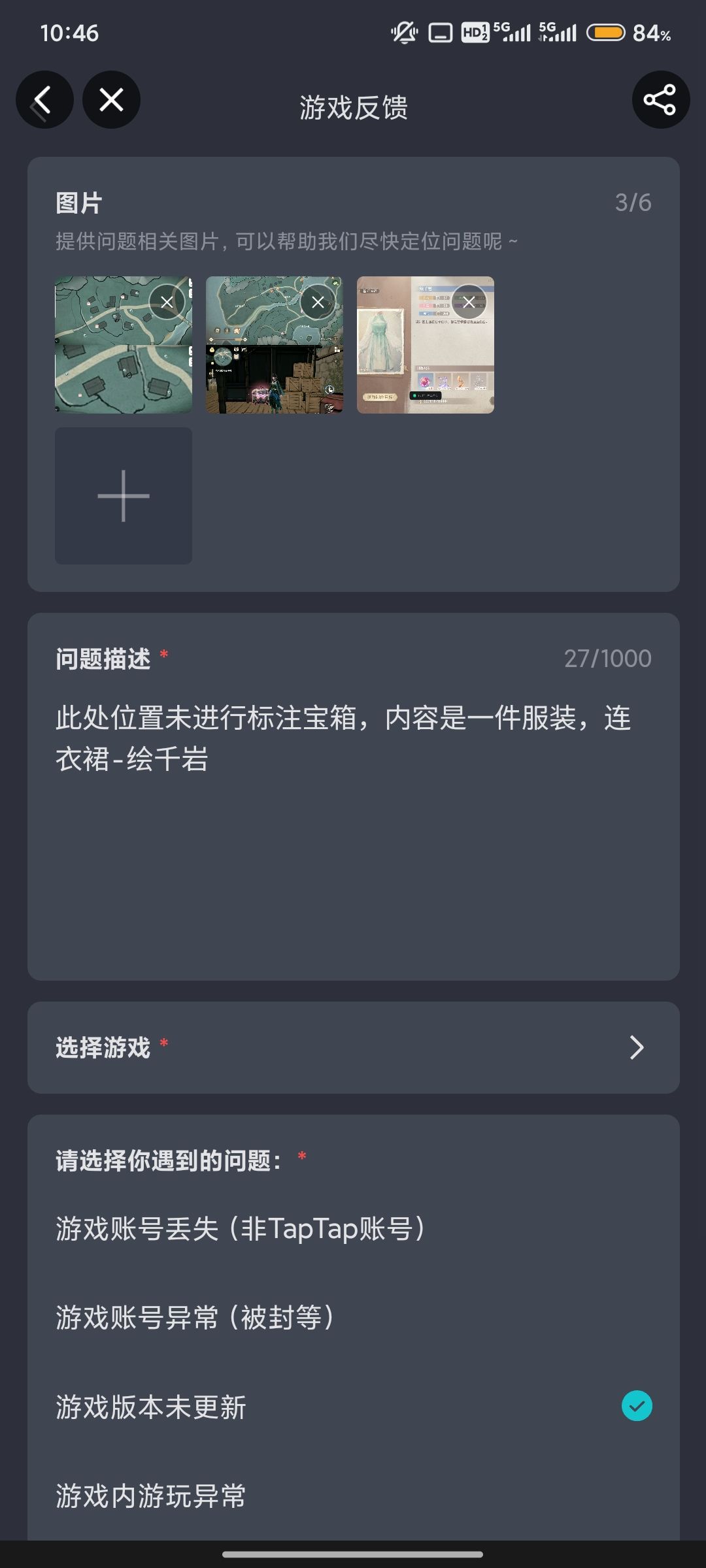This screenshot has width=706, height=1568.
Task: Tap the plus icon to add another image
Action: [123, 495]
